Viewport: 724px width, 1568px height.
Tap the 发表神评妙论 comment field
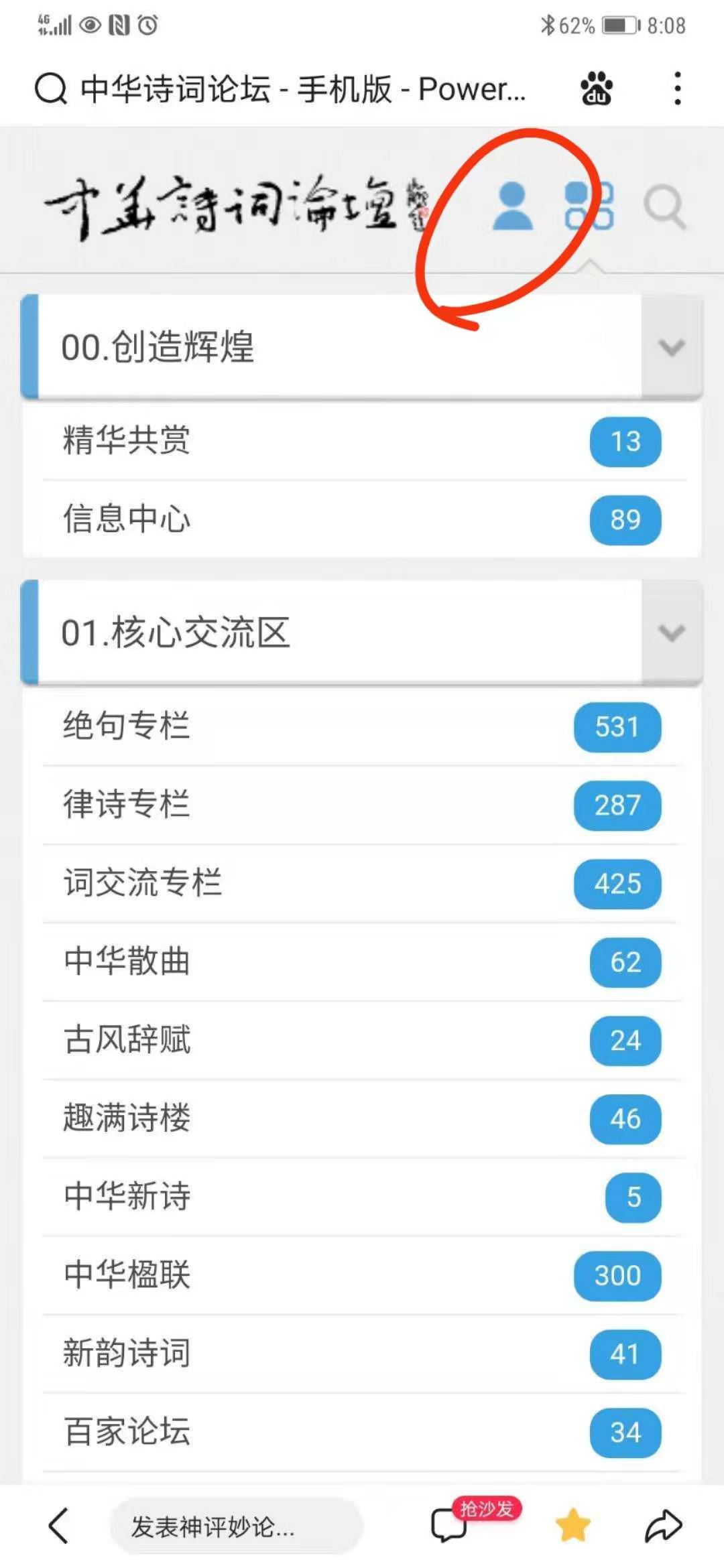237,1526
